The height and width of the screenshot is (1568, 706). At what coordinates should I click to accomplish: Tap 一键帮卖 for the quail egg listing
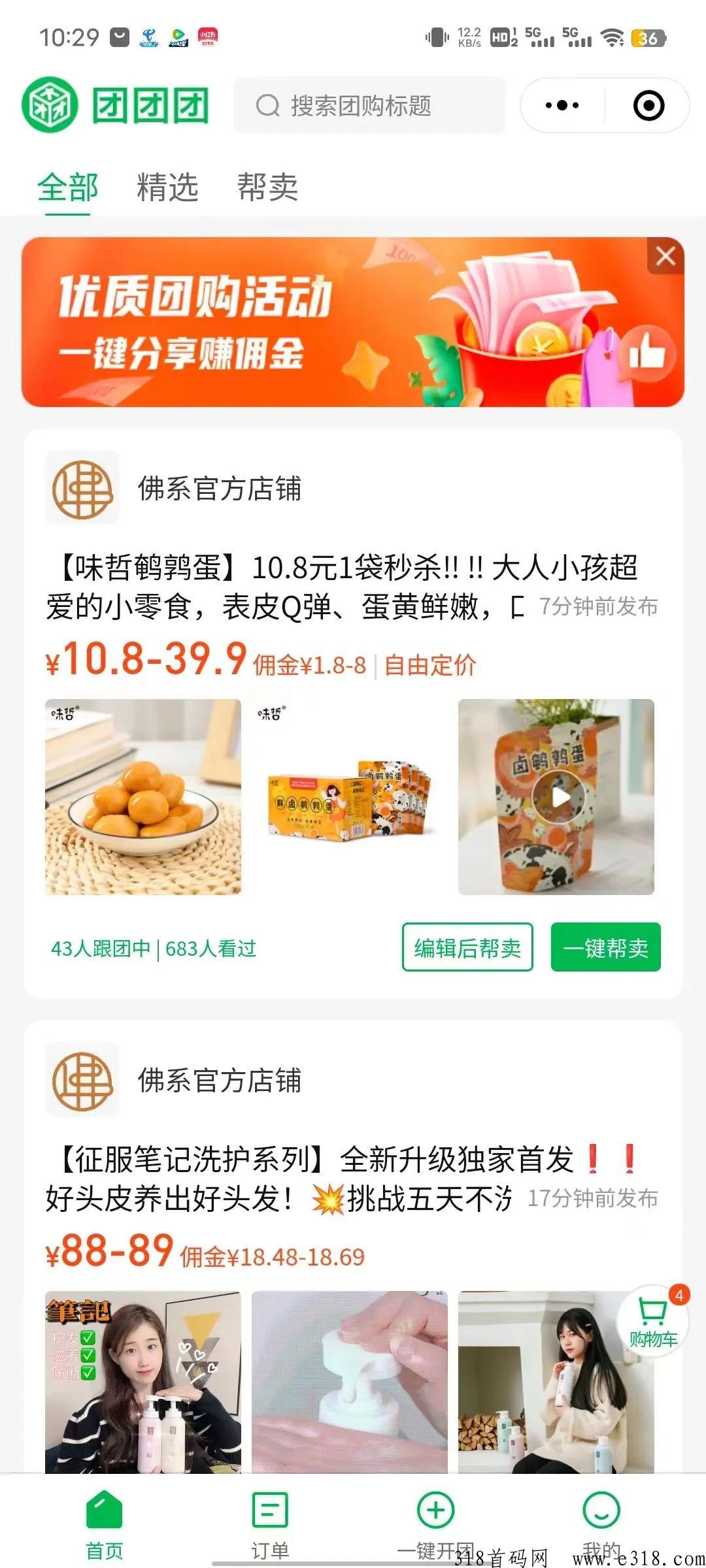pos(605,947)
